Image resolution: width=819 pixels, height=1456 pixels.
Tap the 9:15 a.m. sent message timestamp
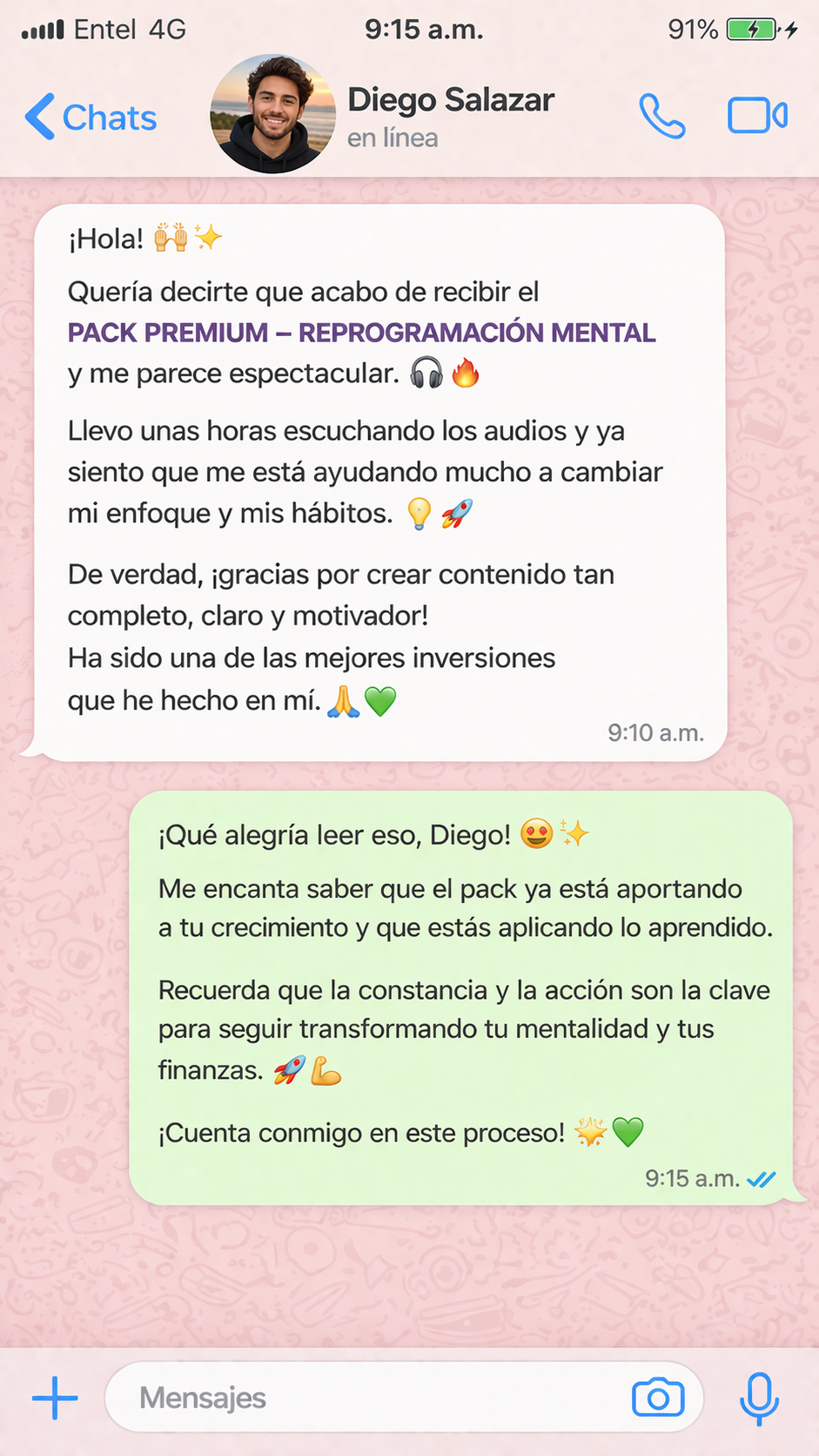[x=690, y=1177]
